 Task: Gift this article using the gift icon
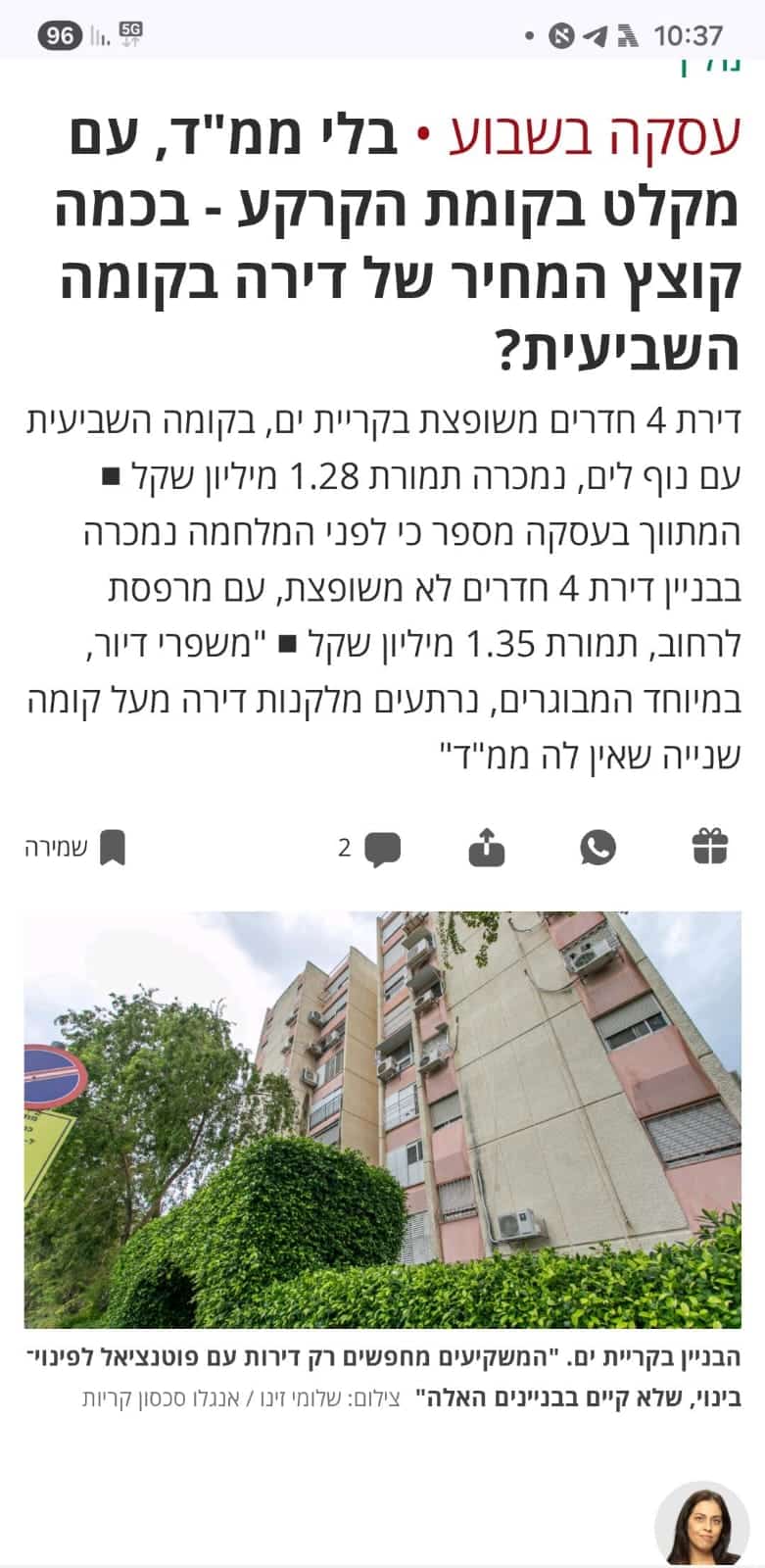[710, 847]
